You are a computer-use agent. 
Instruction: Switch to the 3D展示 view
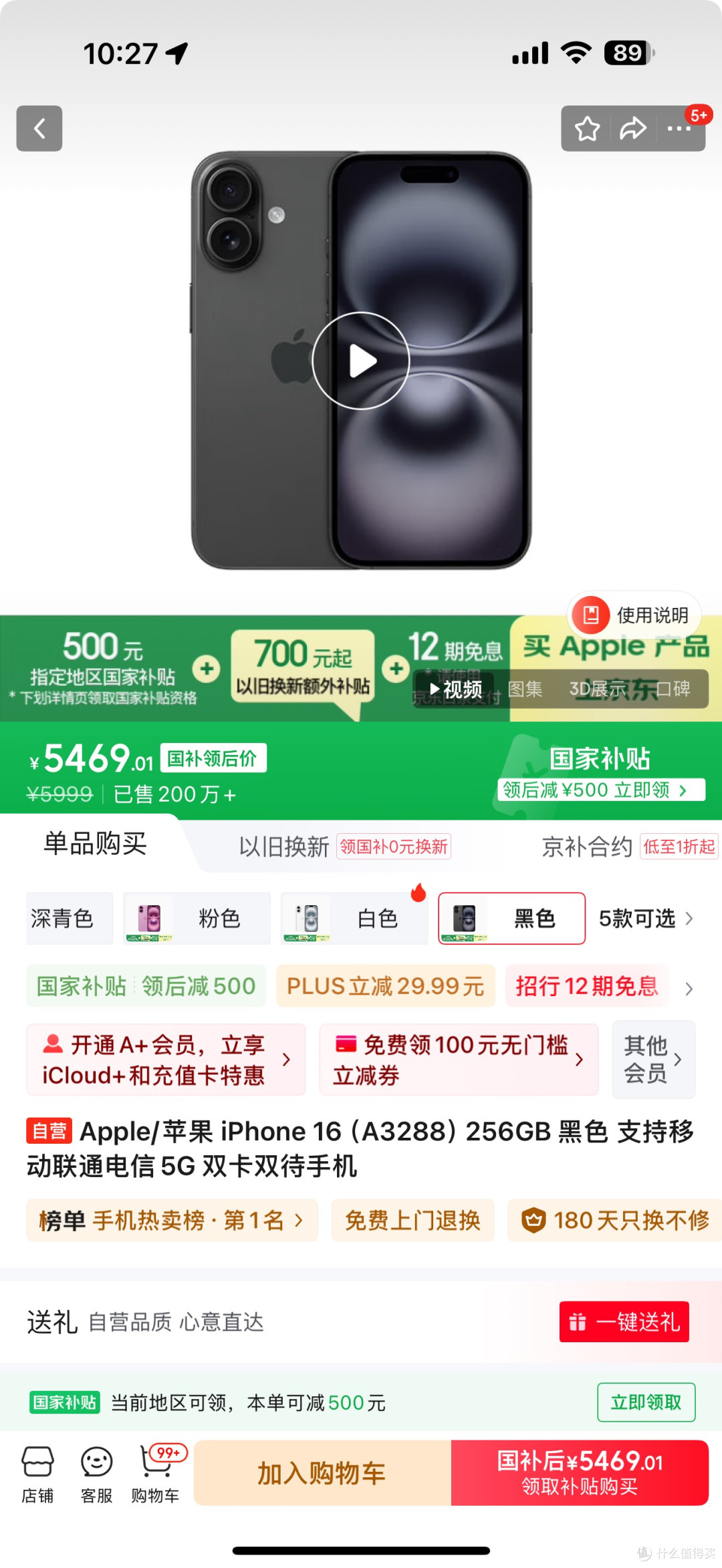point(597,689)
